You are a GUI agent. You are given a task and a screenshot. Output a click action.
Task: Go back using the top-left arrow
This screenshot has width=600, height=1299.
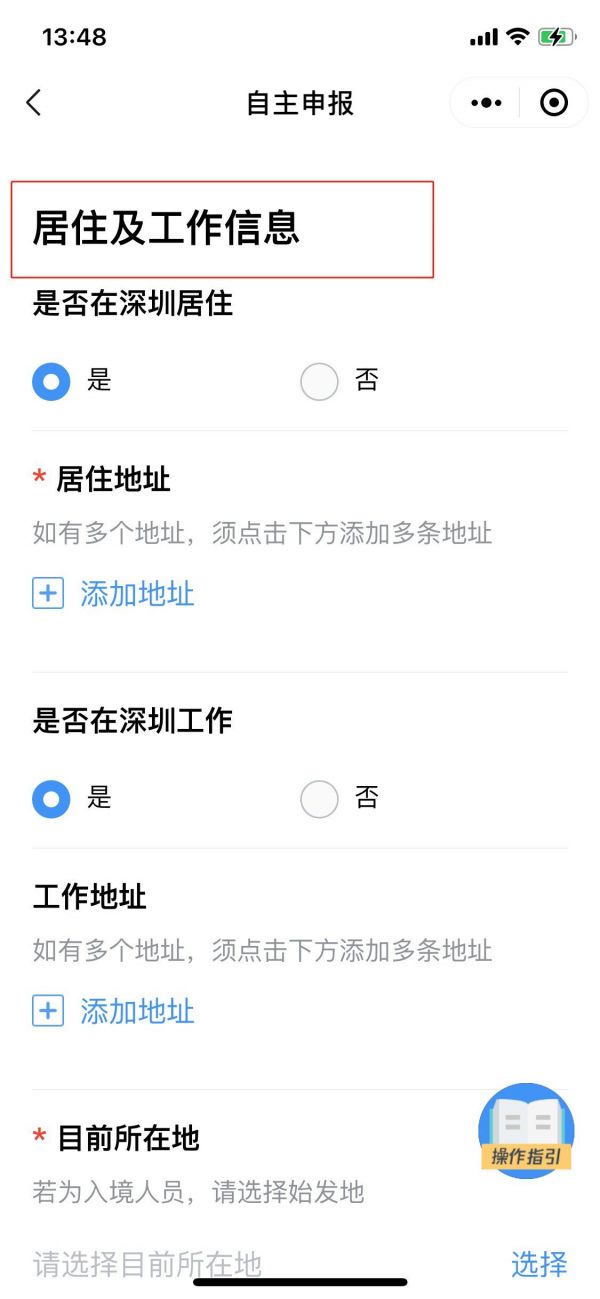(x=34, y=103)
